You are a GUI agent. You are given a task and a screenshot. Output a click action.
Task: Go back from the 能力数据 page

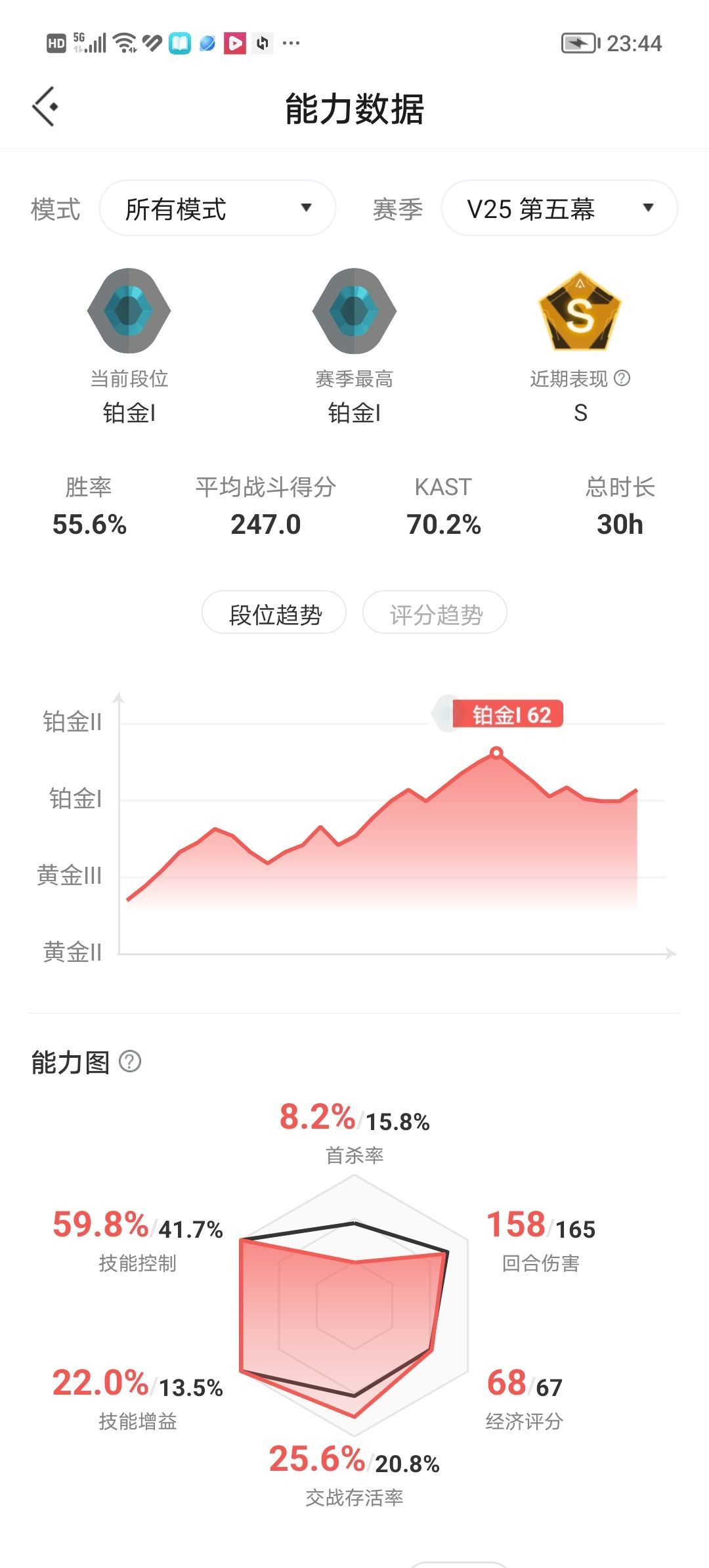[45, 106]
